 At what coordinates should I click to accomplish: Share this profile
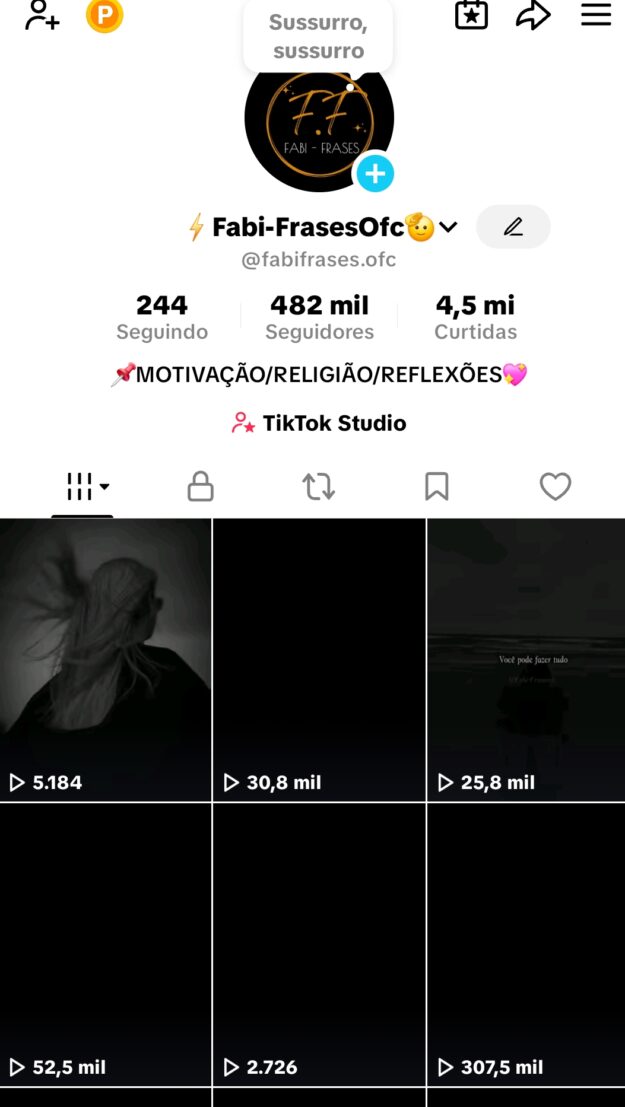pyautogui.click(x=533, y=15)
